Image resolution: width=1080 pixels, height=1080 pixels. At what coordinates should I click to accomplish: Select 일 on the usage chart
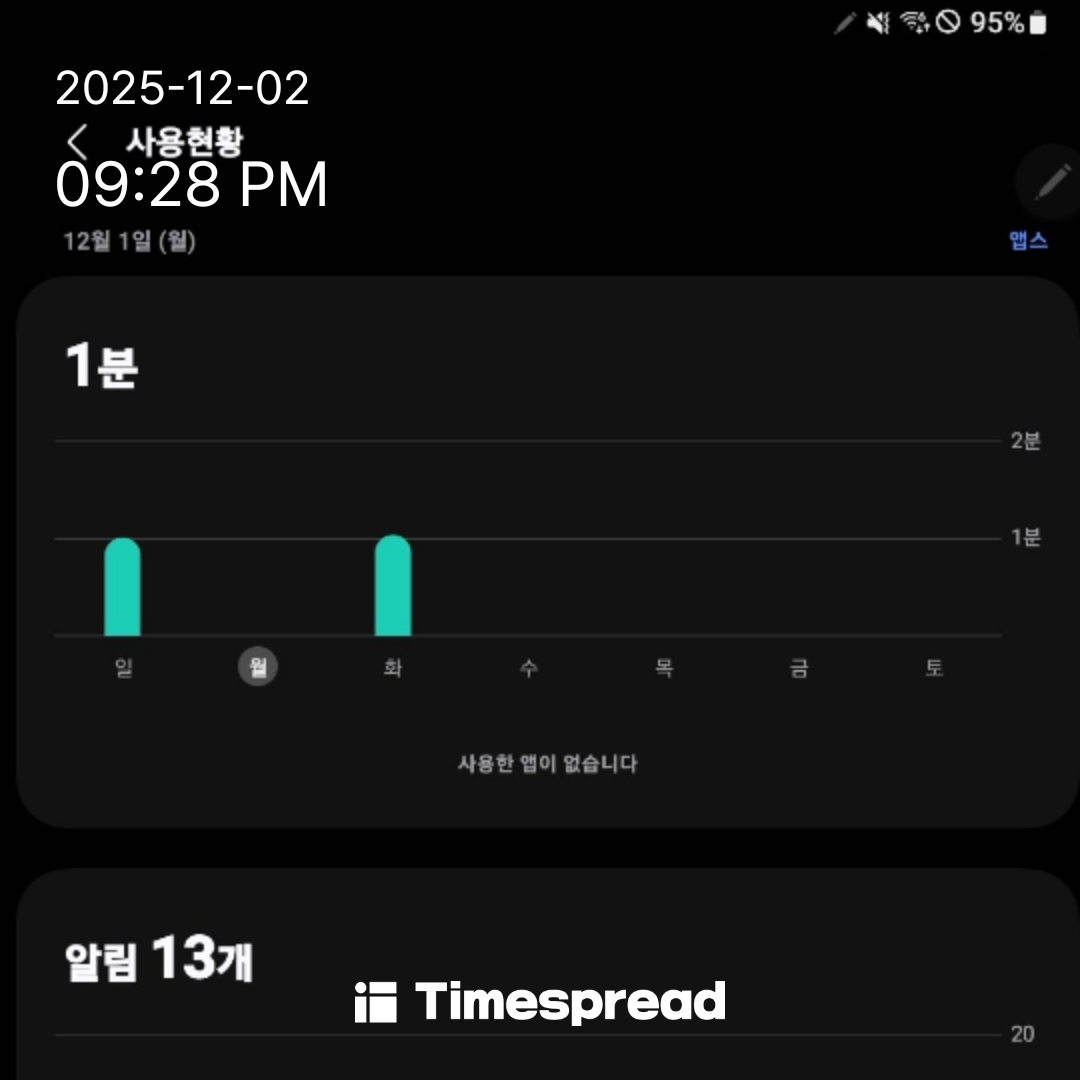tap(123, 668)
